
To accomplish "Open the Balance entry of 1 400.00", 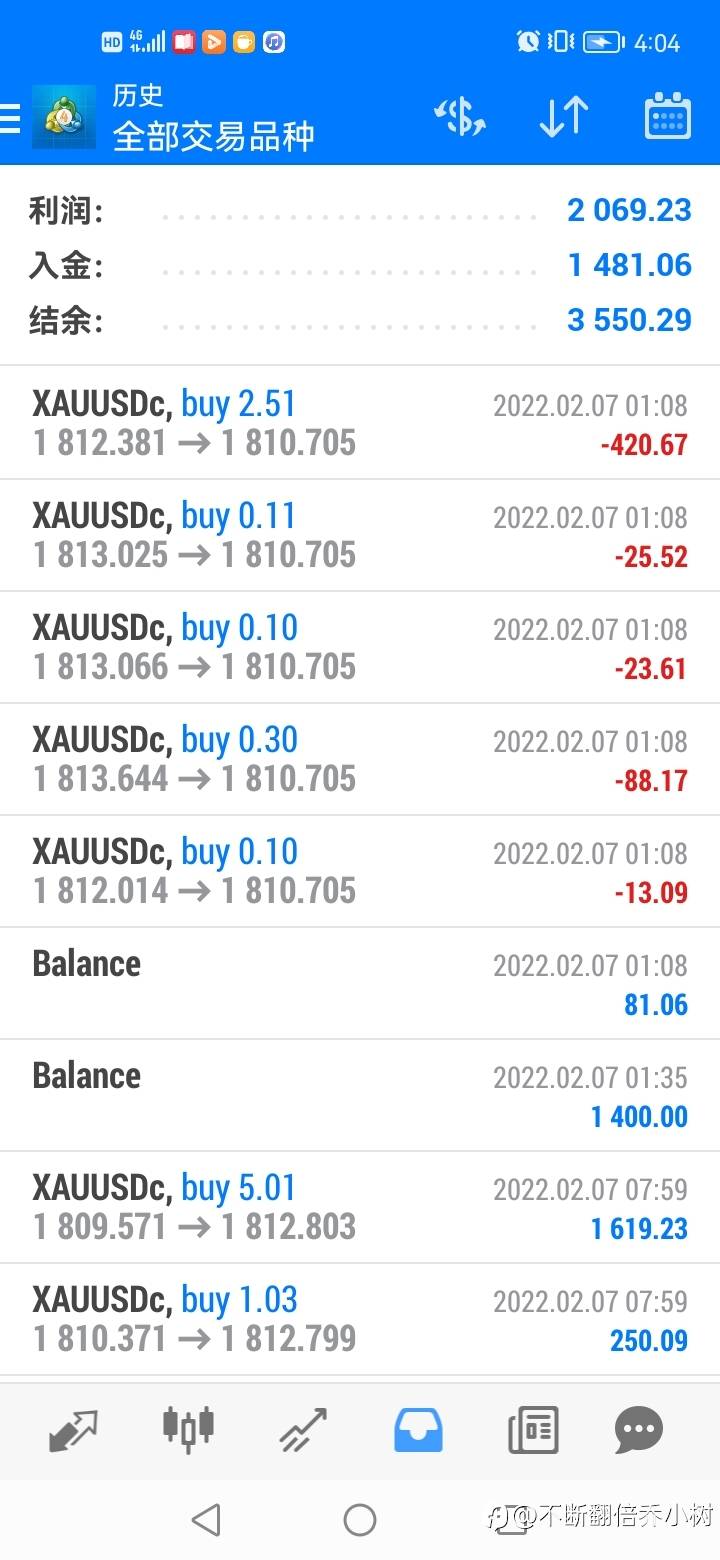I will [360, 1095].
